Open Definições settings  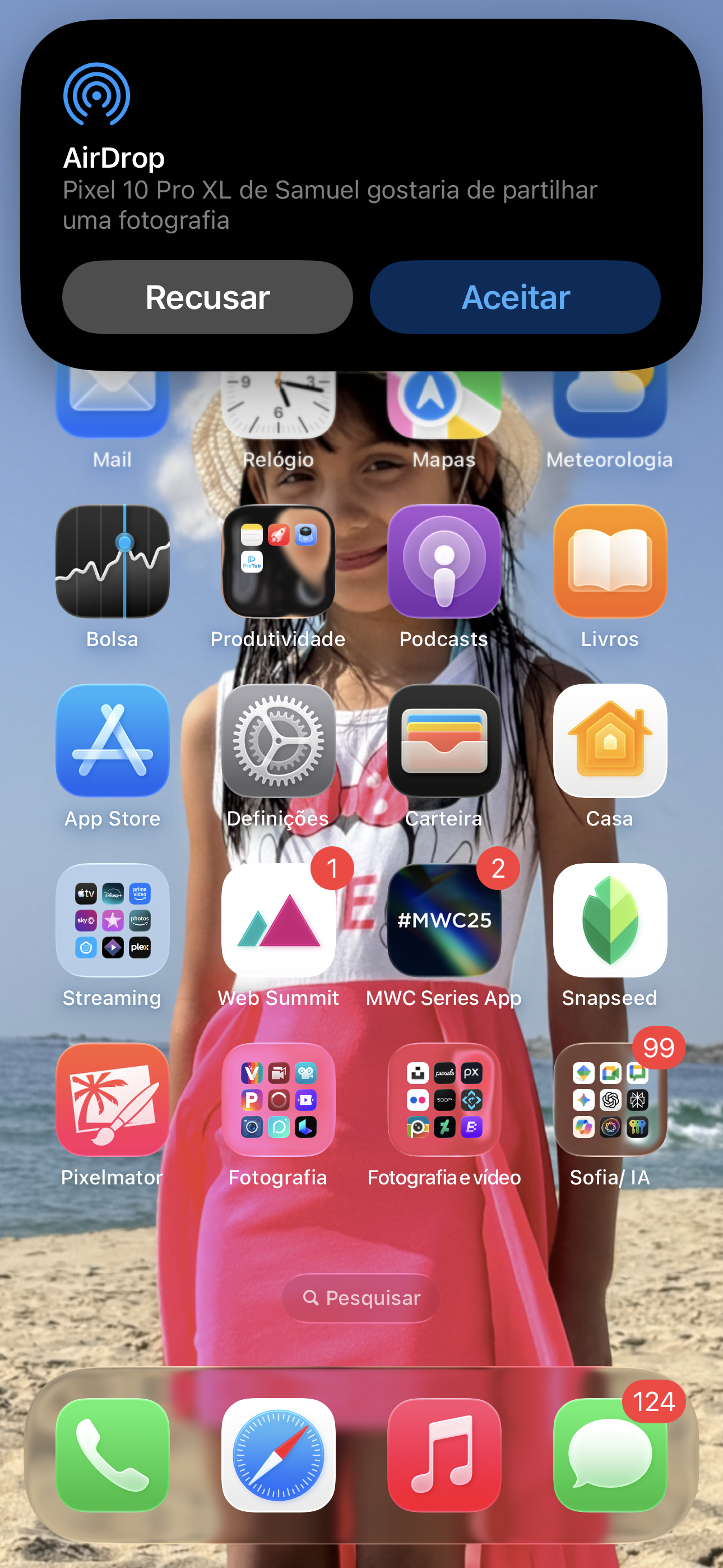[278, 741]
